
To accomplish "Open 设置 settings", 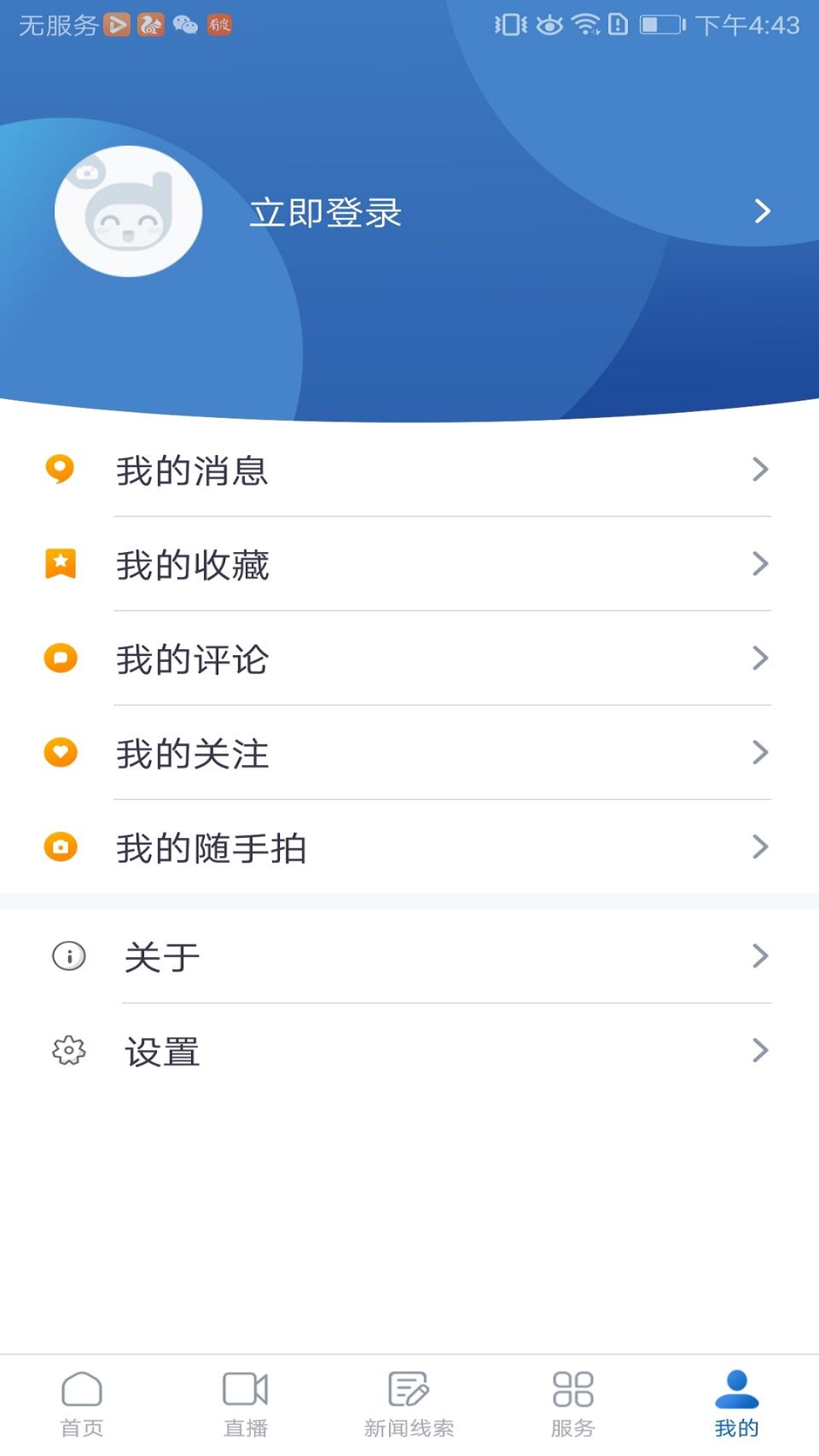I will pyautogui.click(x=409, y=1051).
